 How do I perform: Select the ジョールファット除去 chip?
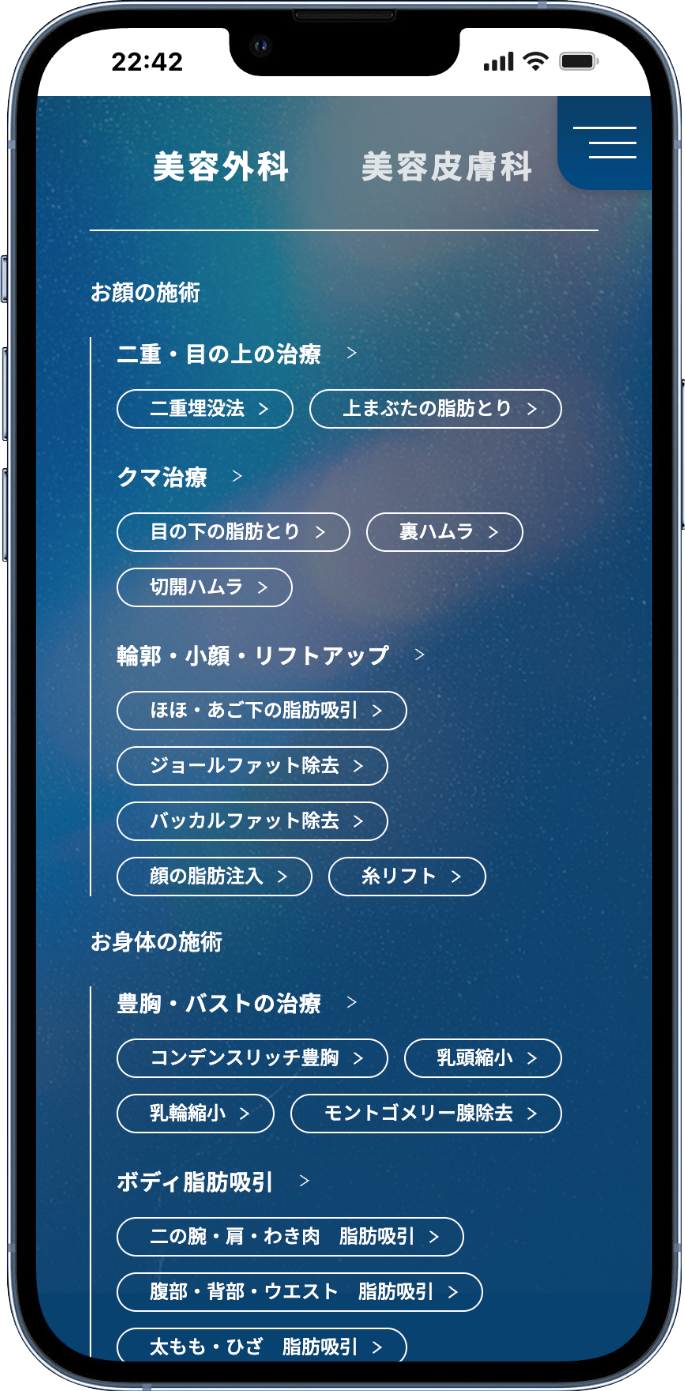[x=252, y=766]
